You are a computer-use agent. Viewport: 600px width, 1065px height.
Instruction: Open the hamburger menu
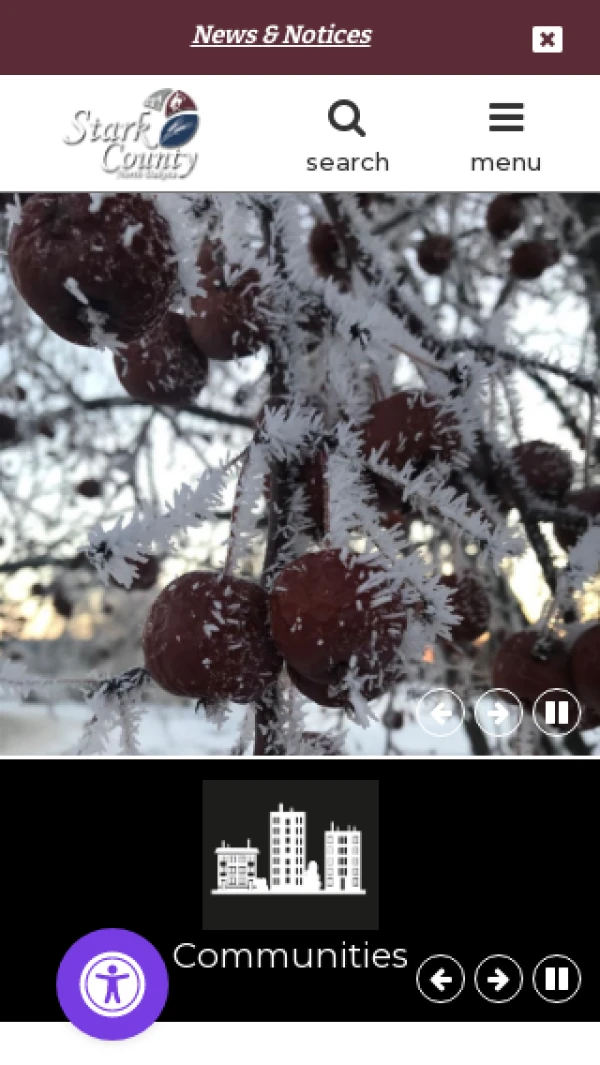[506, 136]
